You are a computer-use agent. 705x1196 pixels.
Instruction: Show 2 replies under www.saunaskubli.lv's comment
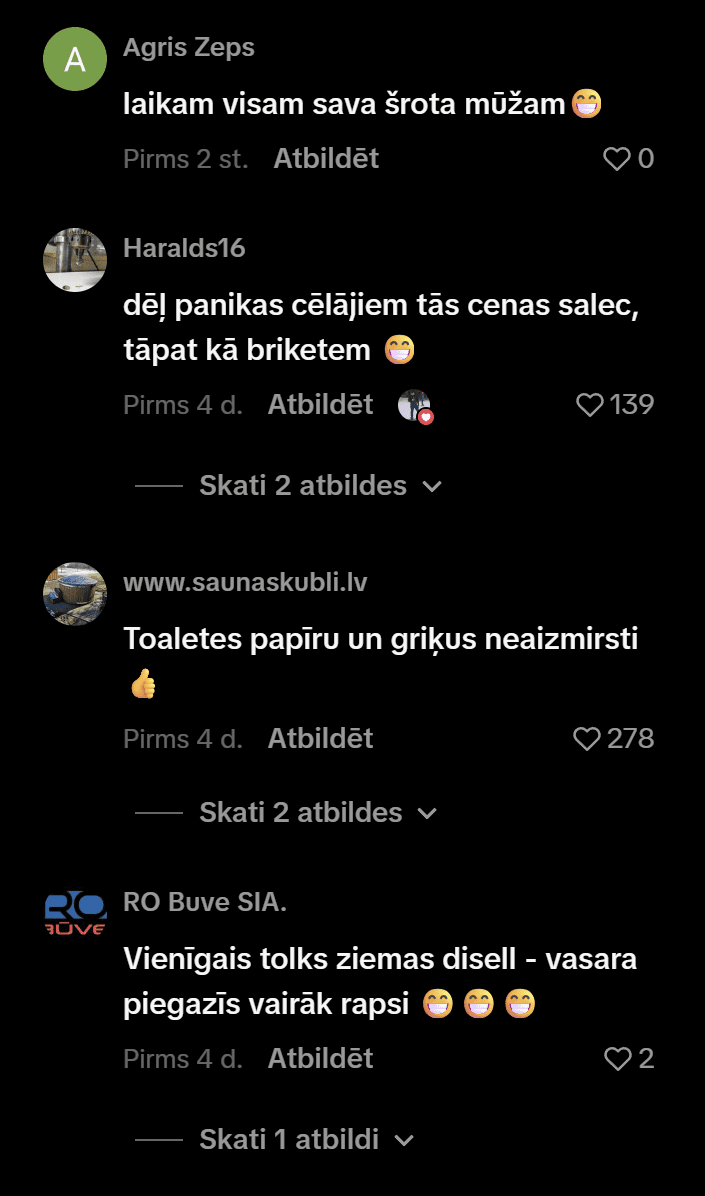303,813
